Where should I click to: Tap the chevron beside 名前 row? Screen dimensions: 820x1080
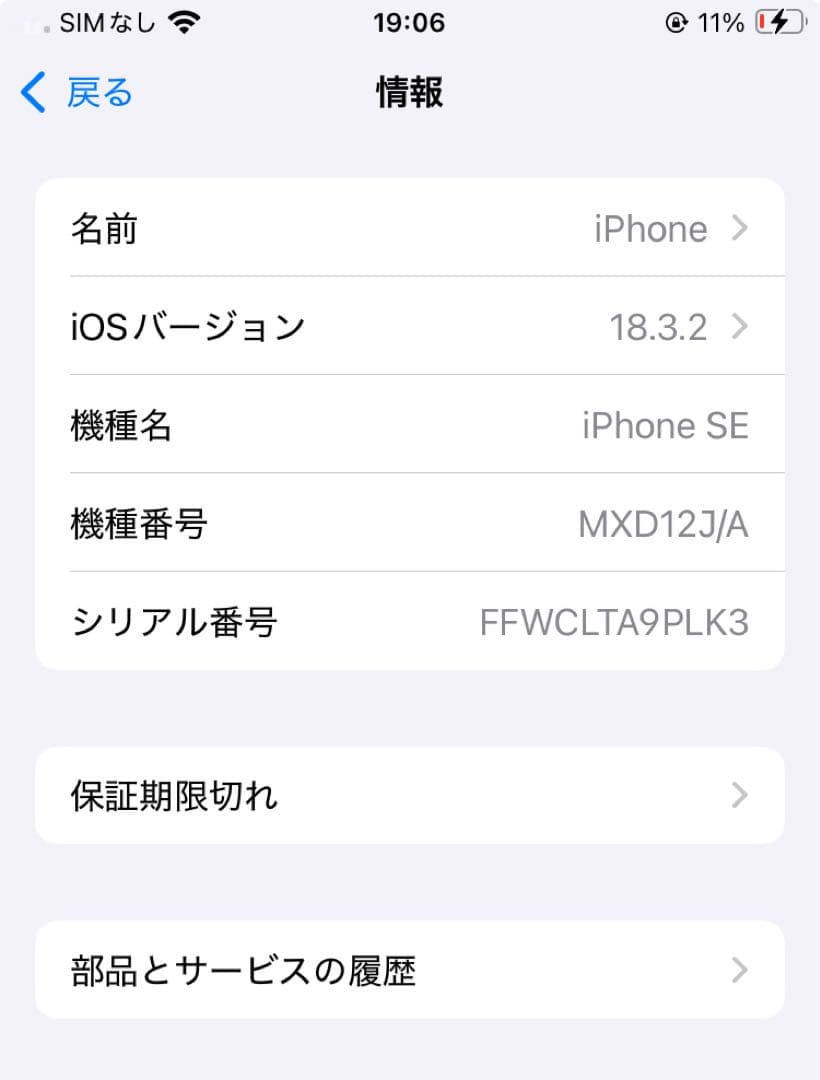tap(739, 228)
